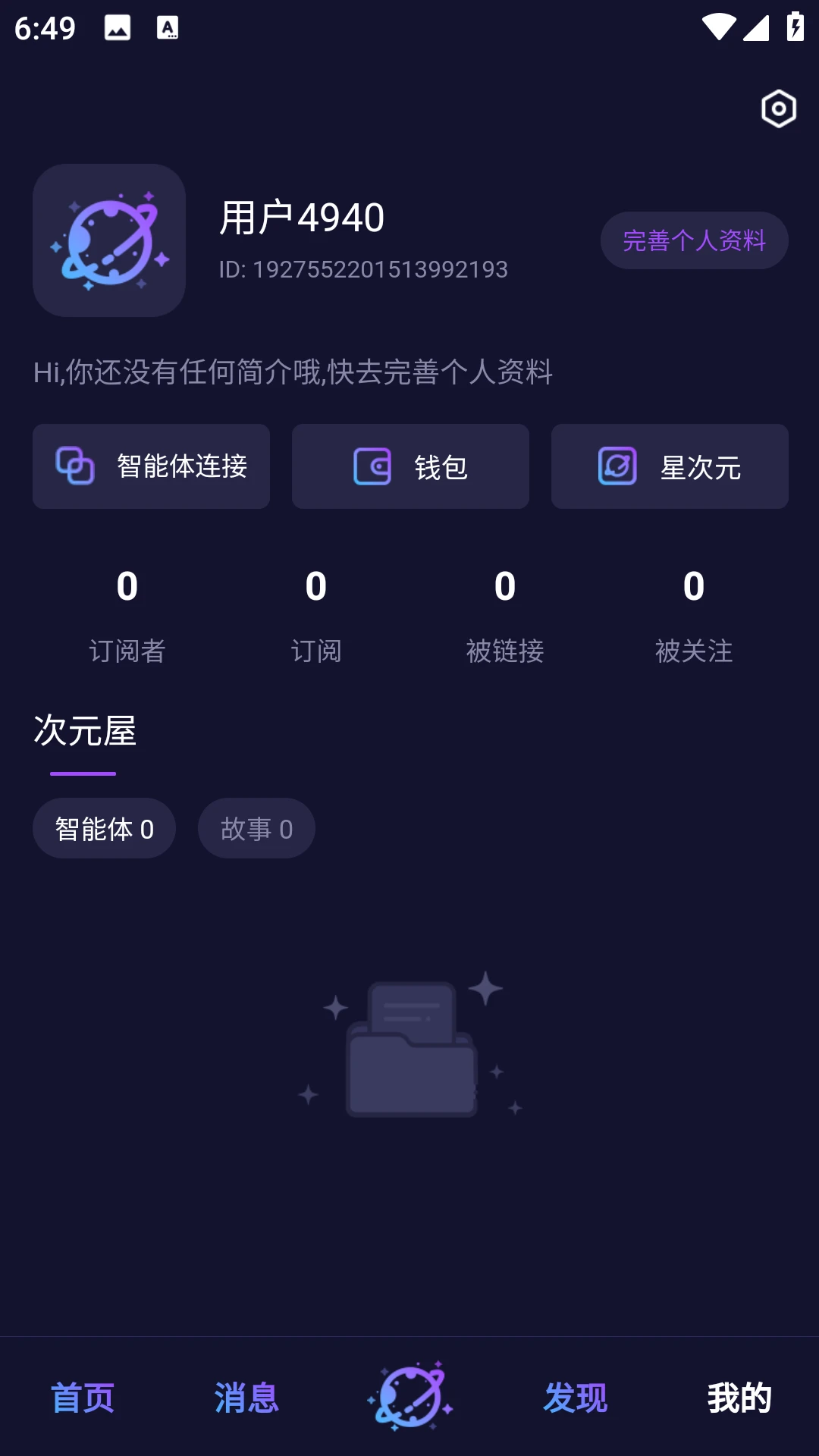The height and width of the screenshot is (1456, 819).
Task: Select the 故事 0 filter chip
Action: [x=256, y=827]
